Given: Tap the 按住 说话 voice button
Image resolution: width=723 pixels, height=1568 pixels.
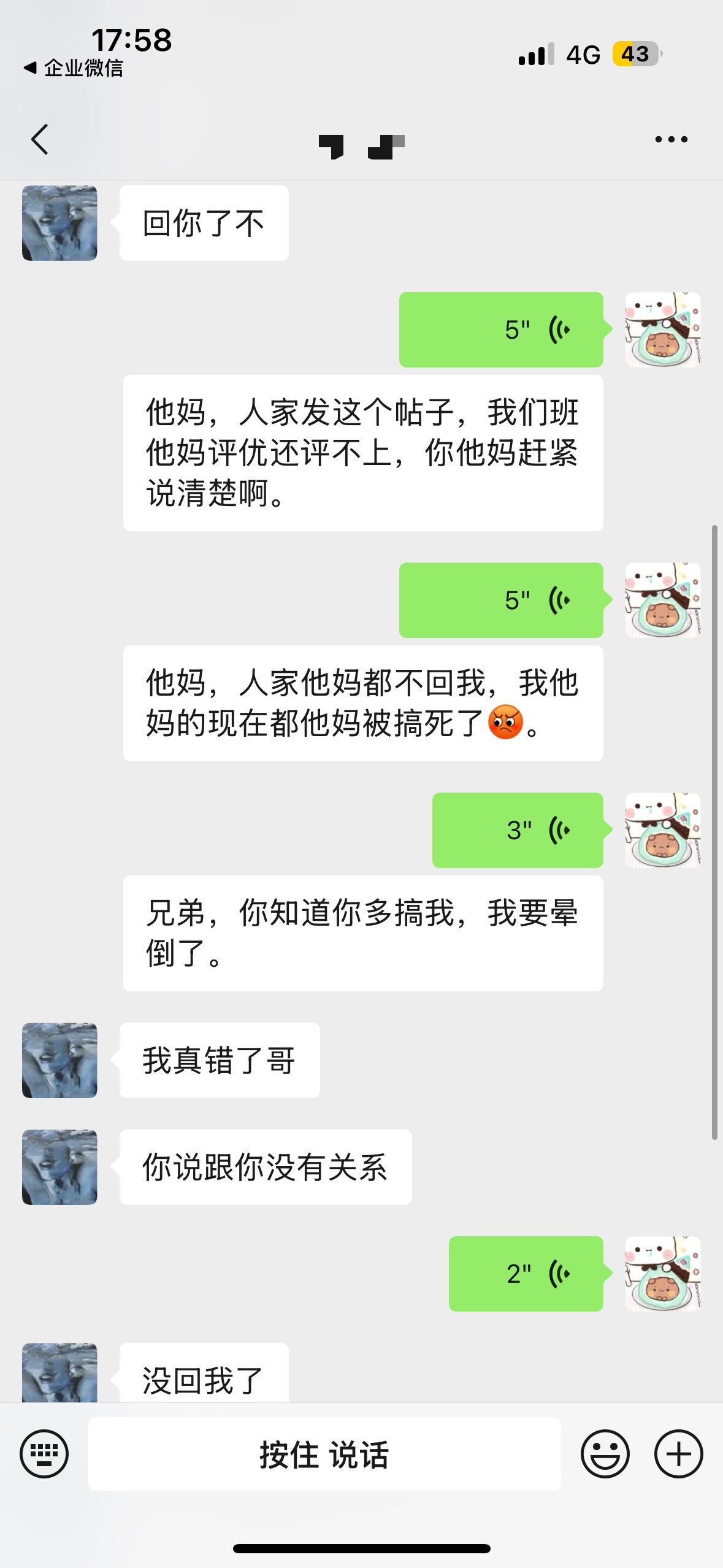Looking at the screenshot, I should pyautogui.click(x=324, y=1454).
